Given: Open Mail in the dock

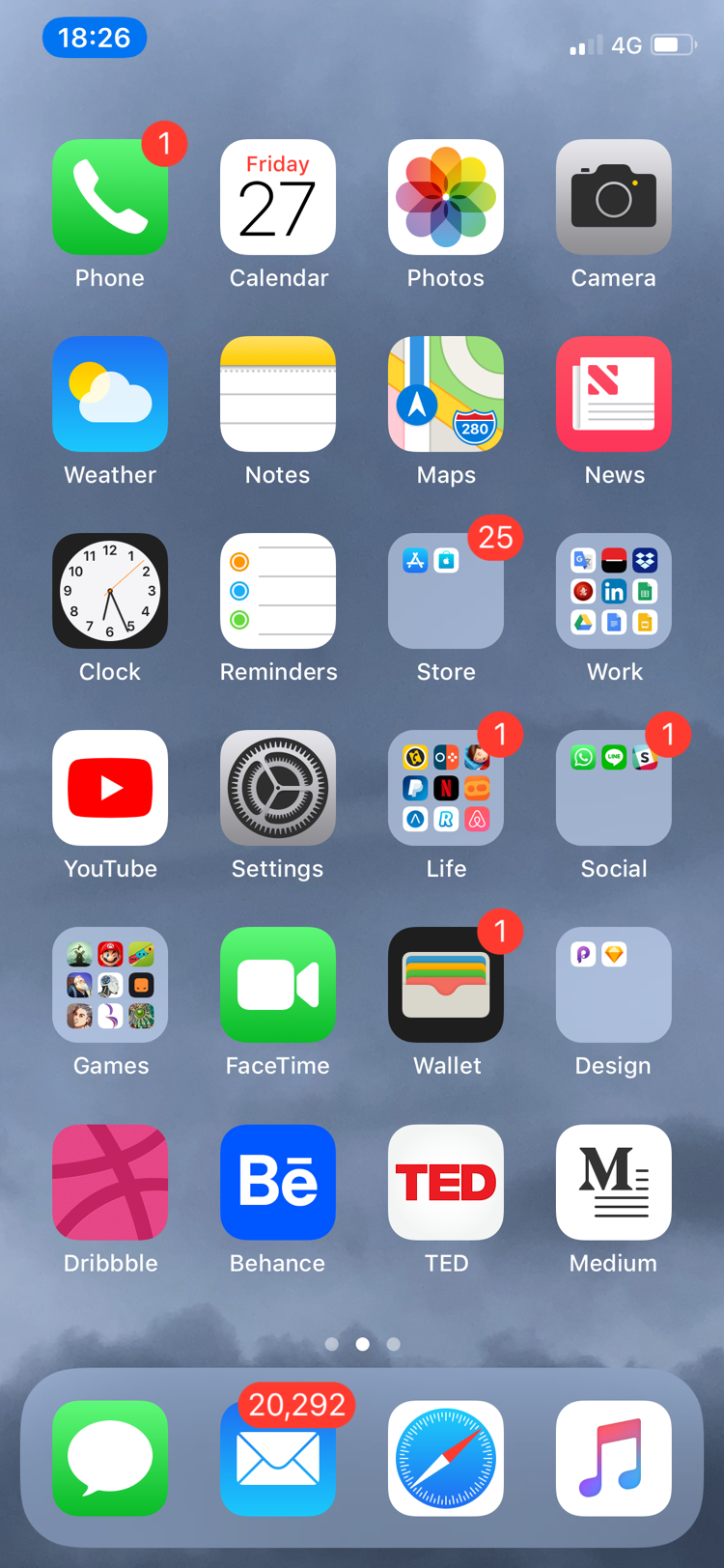Looking at the screenshot, I should point(278,1458).
